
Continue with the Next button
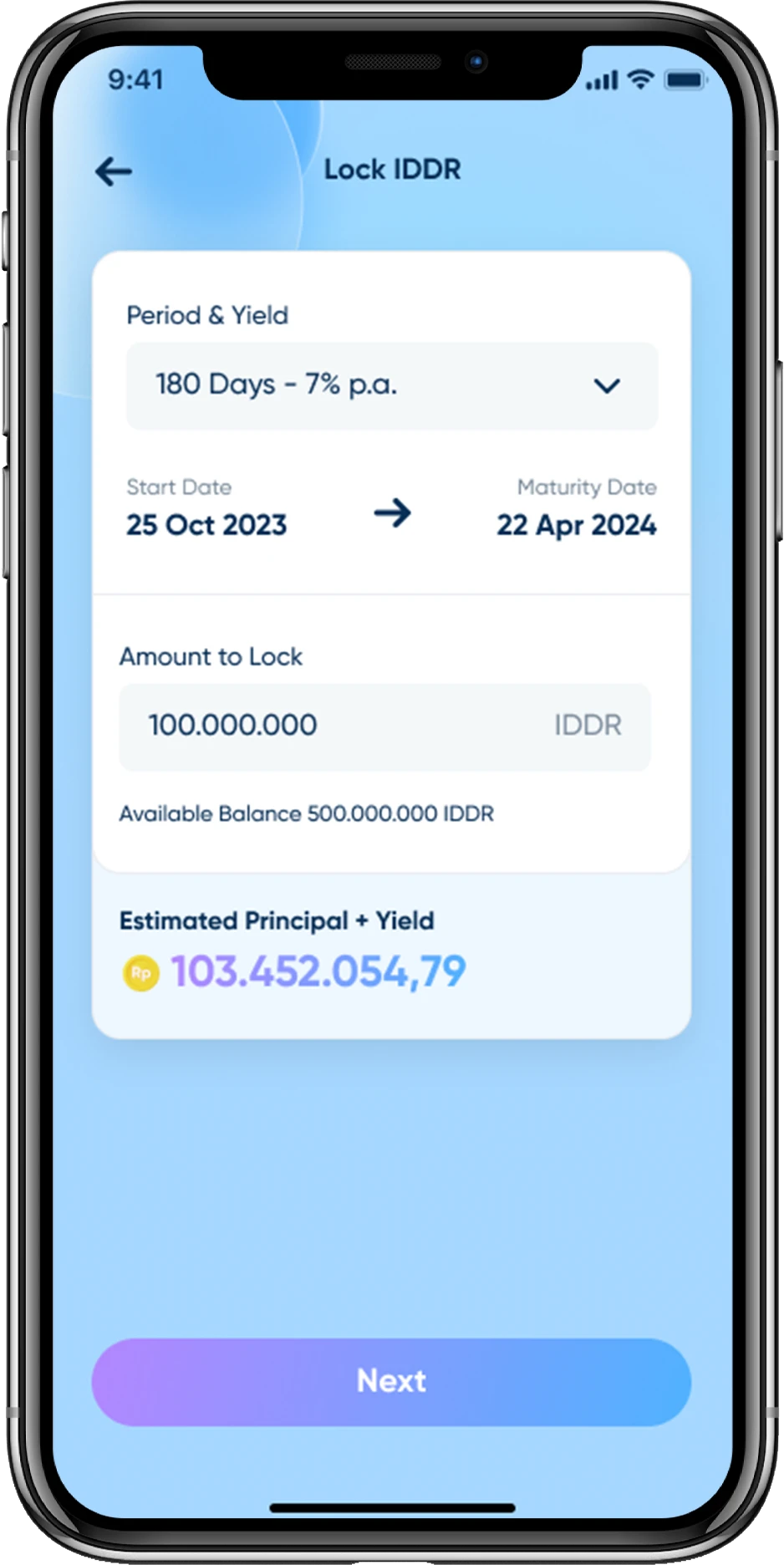point(391,1381)
